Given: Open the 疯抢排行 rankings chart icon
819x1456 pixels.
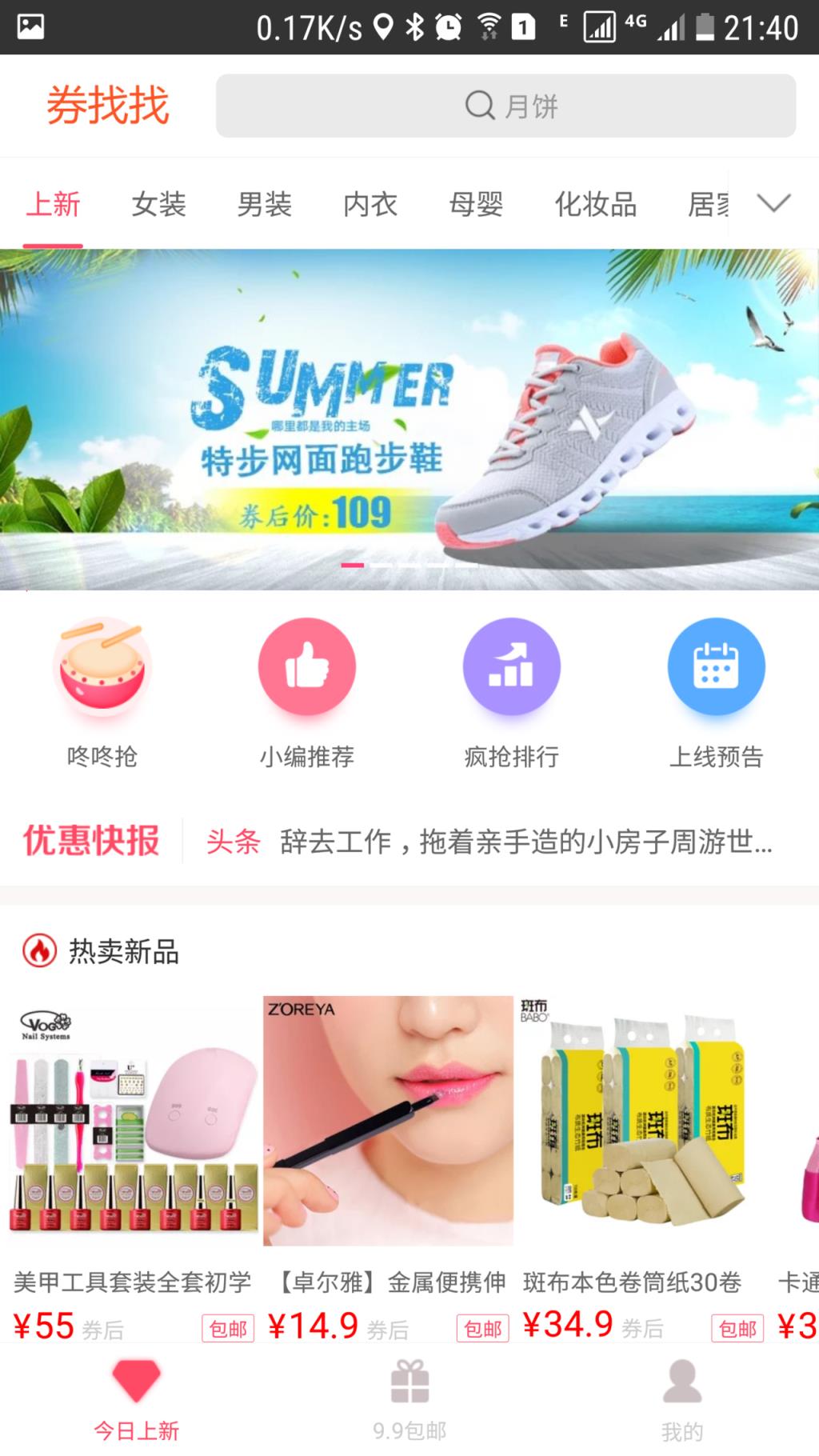Looking at the screenshot, I should coord(512,666).
